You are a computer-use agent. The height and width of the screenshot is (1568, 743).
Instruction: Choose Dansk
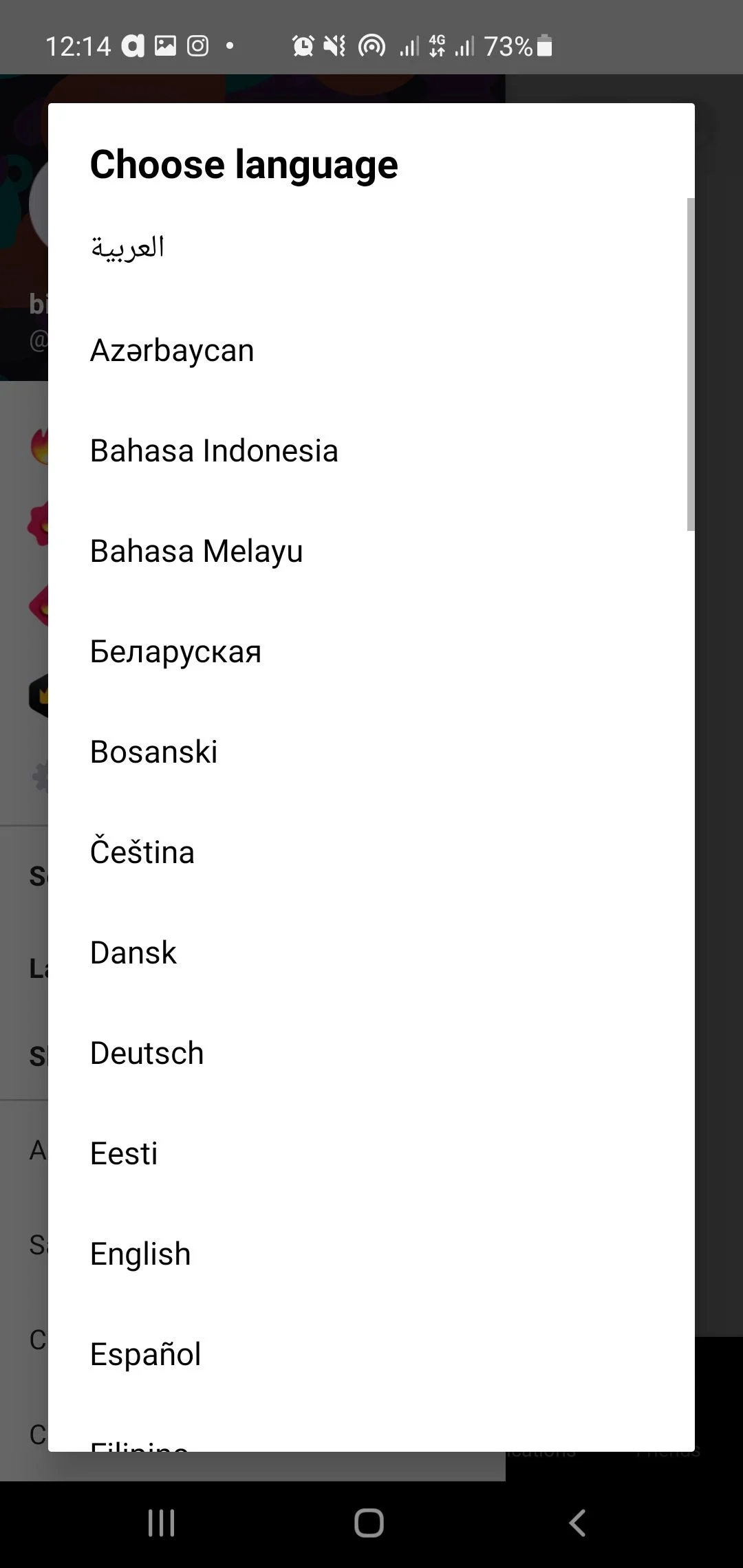(x=371, y=952)
